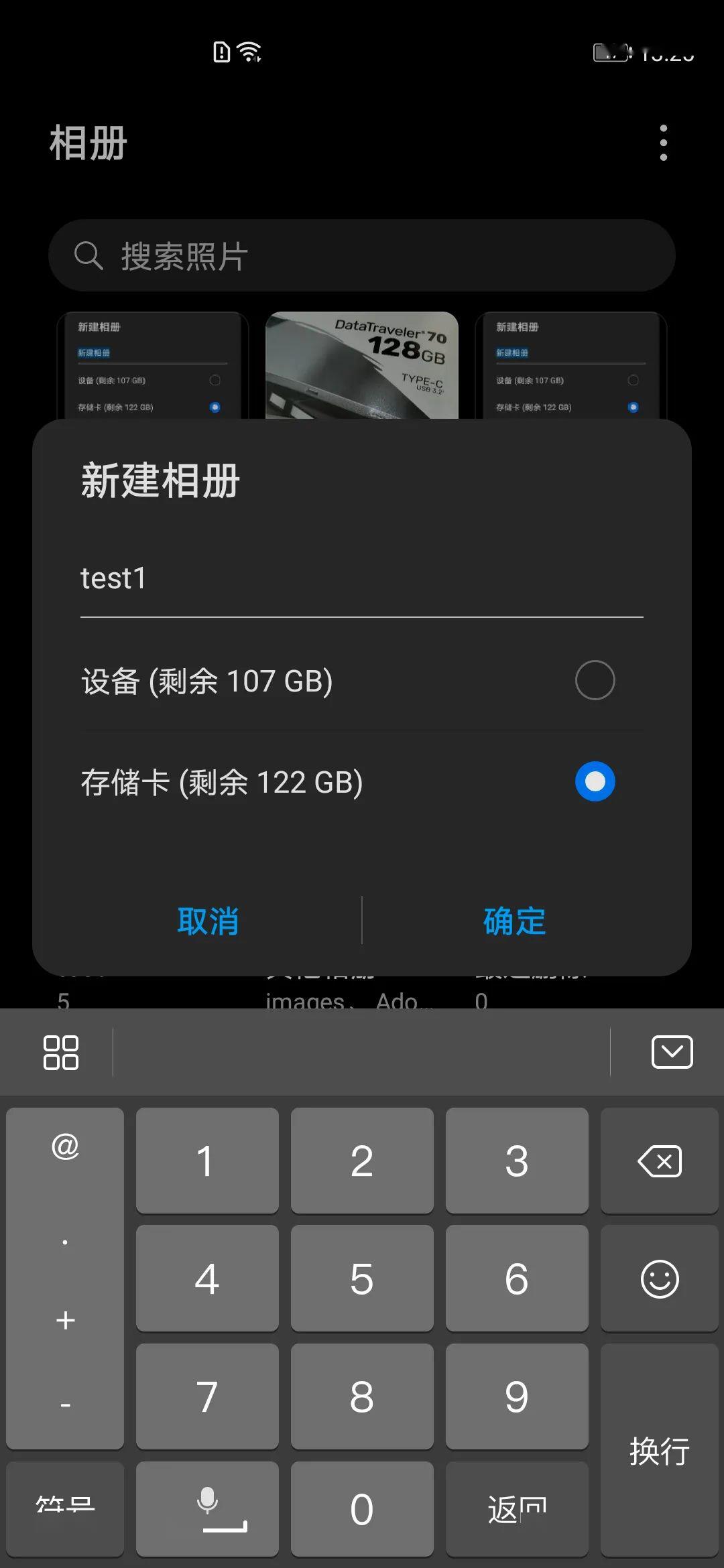This screenshot has height=1568, width=724.
Task: Click the album name field showing test1
Action: click(361, 579)
